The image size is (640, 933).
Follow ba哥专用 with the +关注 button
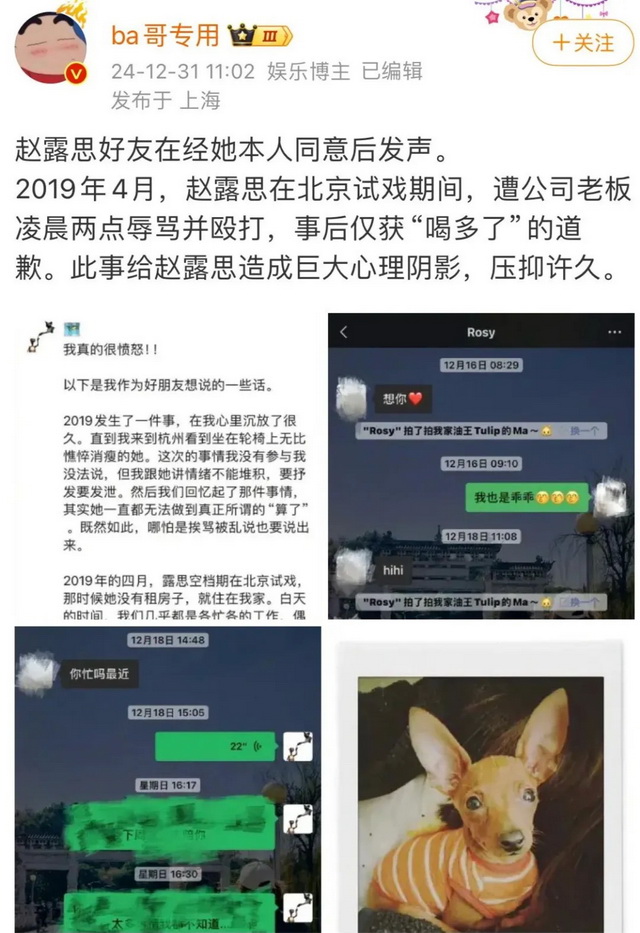pyautogui.click(x=584, y=42)
